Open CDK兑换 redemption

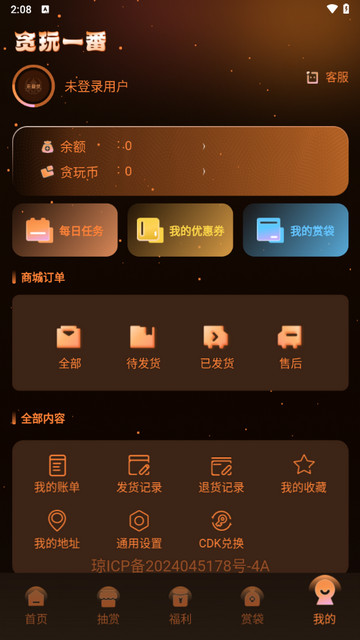(221, 530)
